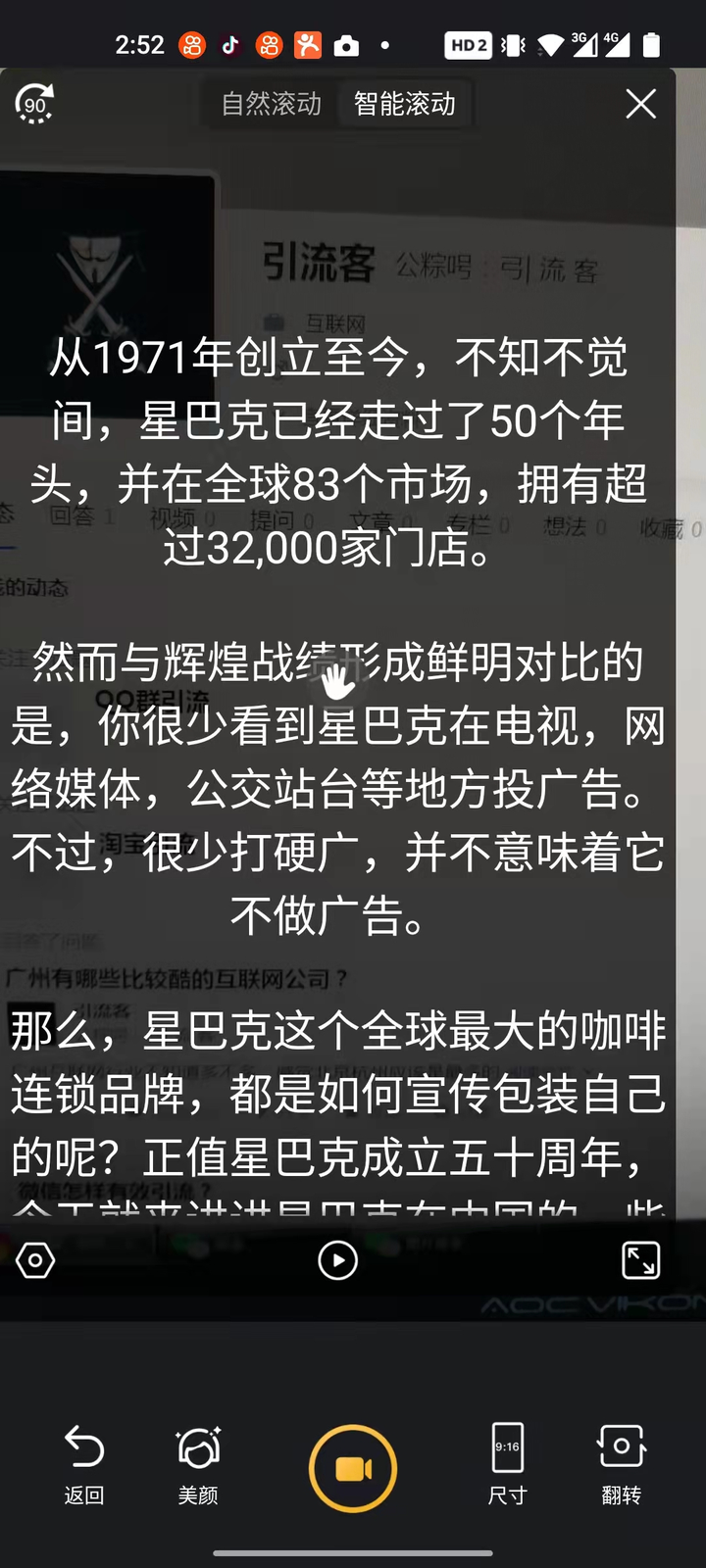The width and height of the screenshot is (706, 1568).
Task: Open the 美颜 beauty options
Action: coord(198,1465)
